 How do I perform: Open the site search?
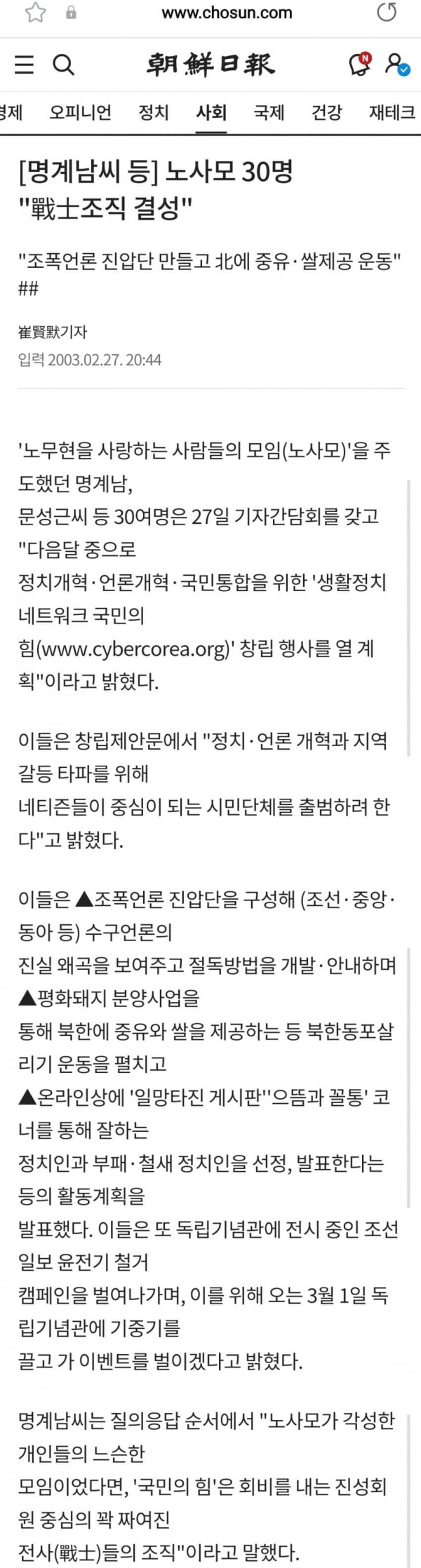click(64, 65)
